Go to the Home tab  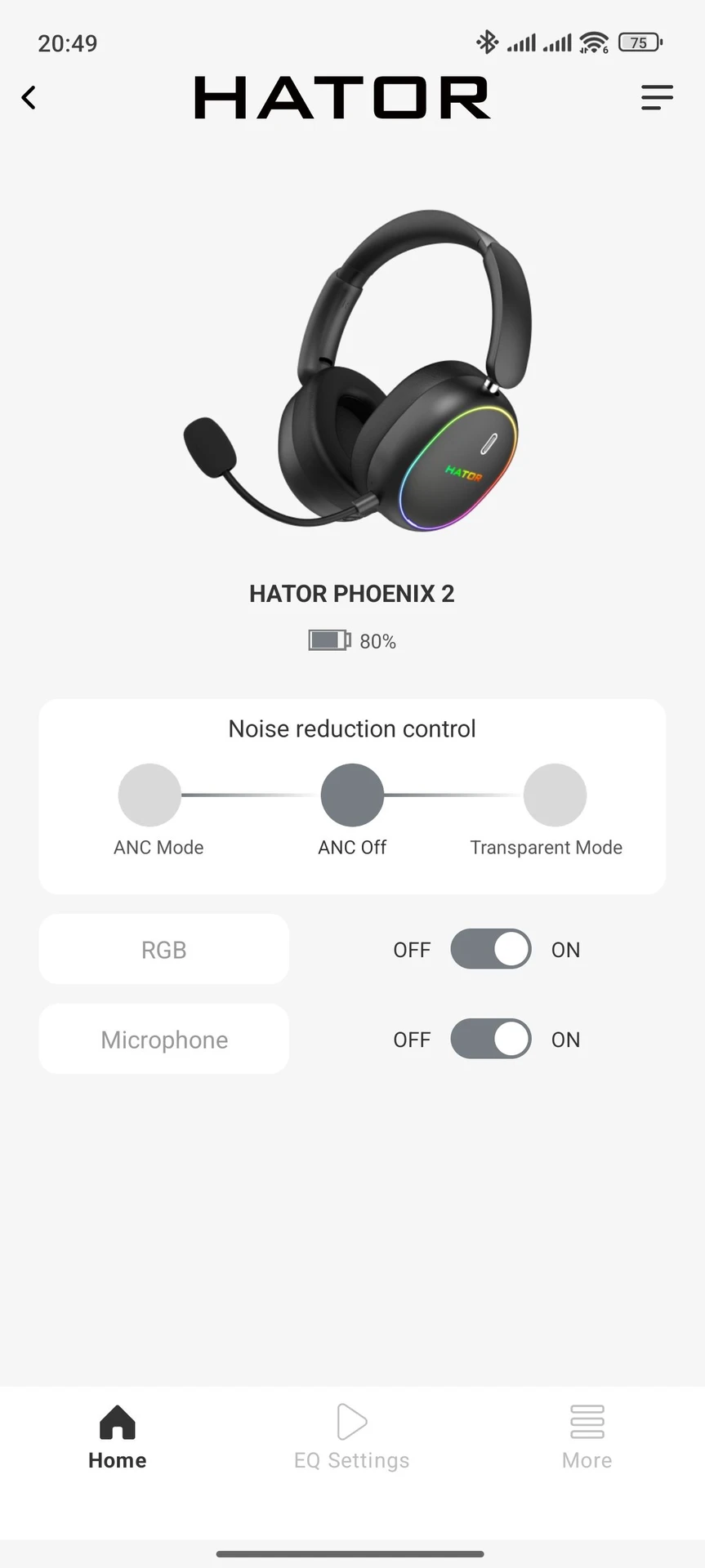pyautogui.click(x=118, y=1437)
